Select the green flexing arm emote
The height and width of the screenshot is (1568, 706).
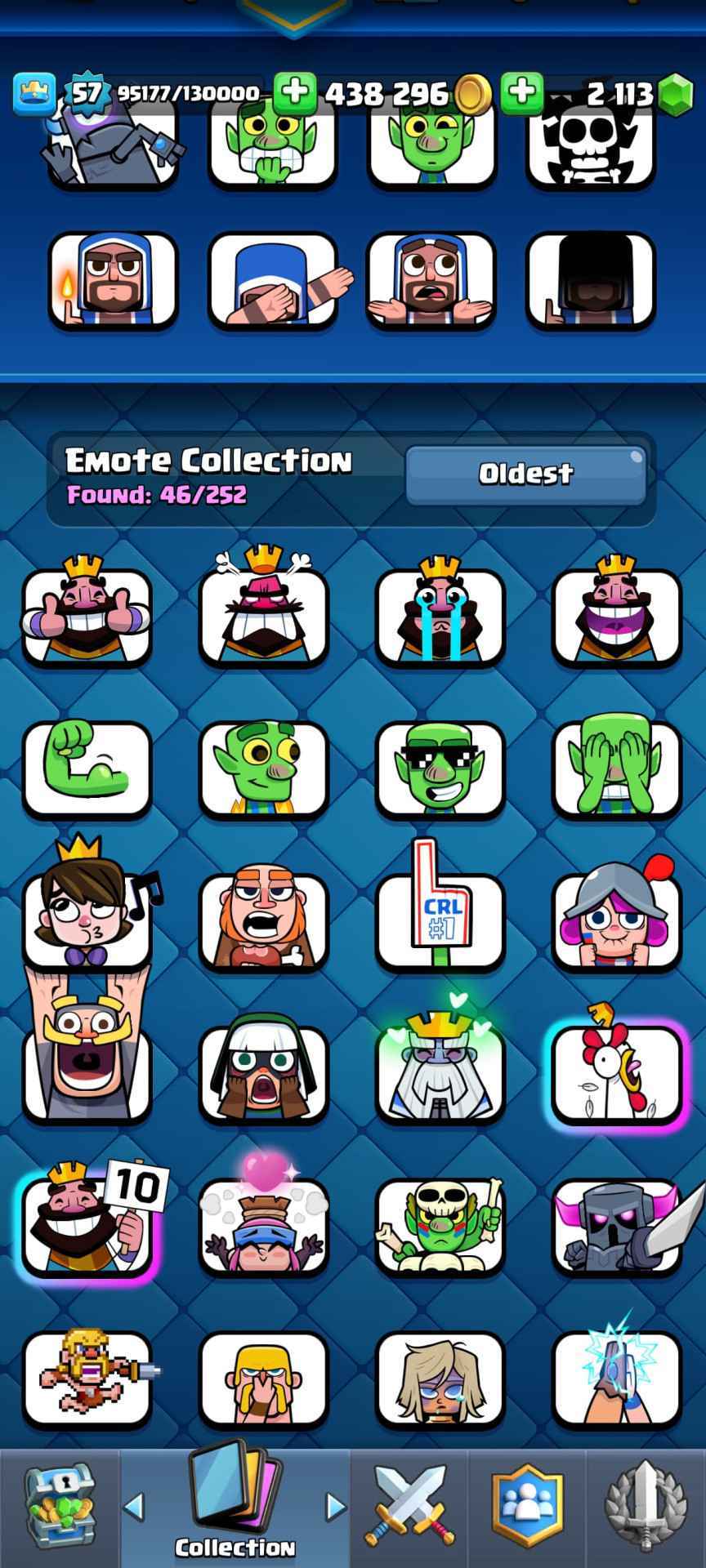pyautogui.click(x=87, y=768)
